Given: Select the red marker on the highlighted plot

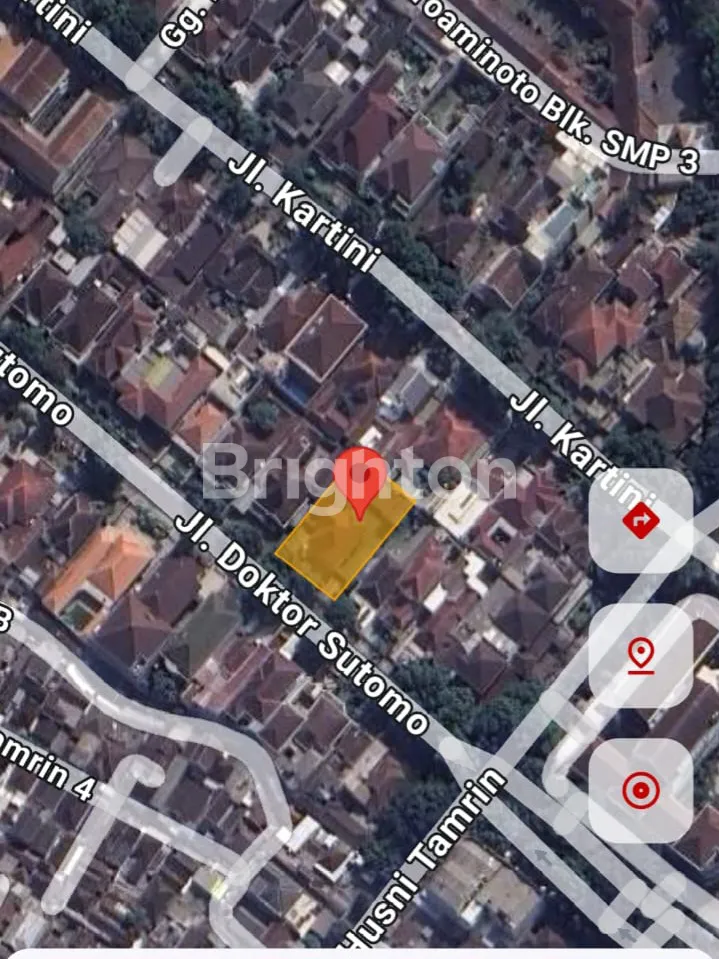Looking at the screenshot, I should pos(360,480).
